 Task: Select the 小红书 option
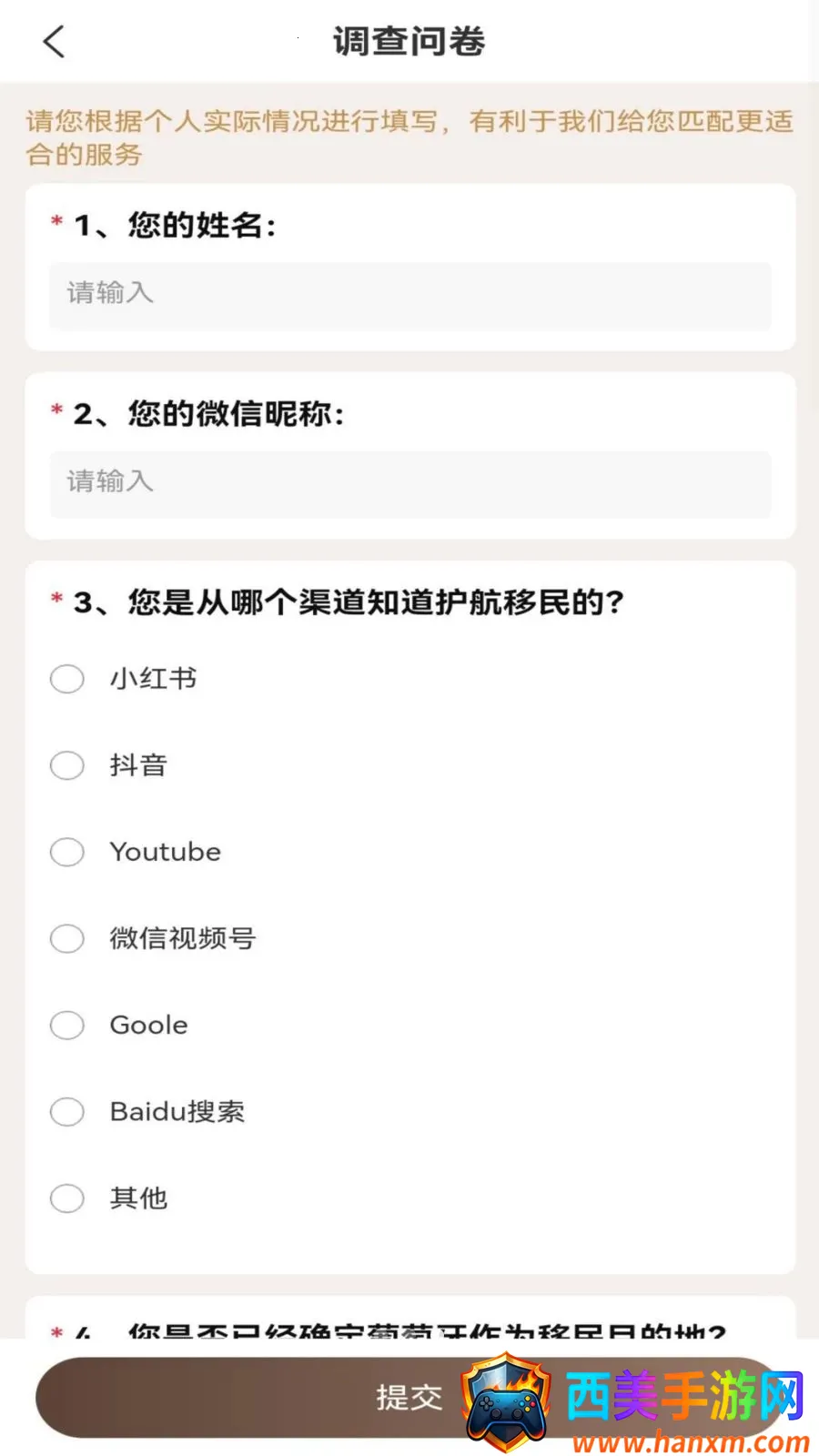(x=66, y=679)
